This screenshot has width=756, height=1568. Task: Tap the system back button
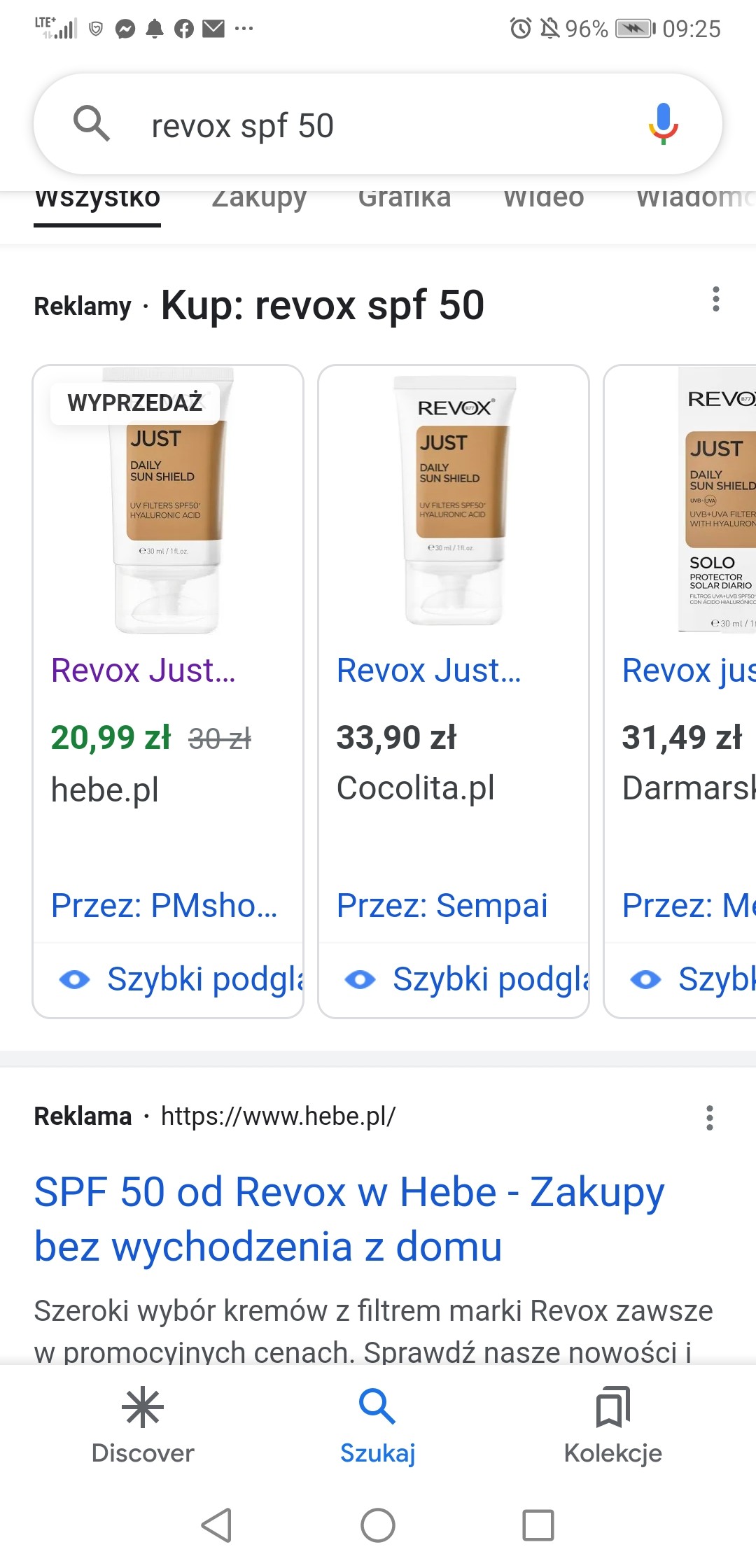[x=216, y=1525]
